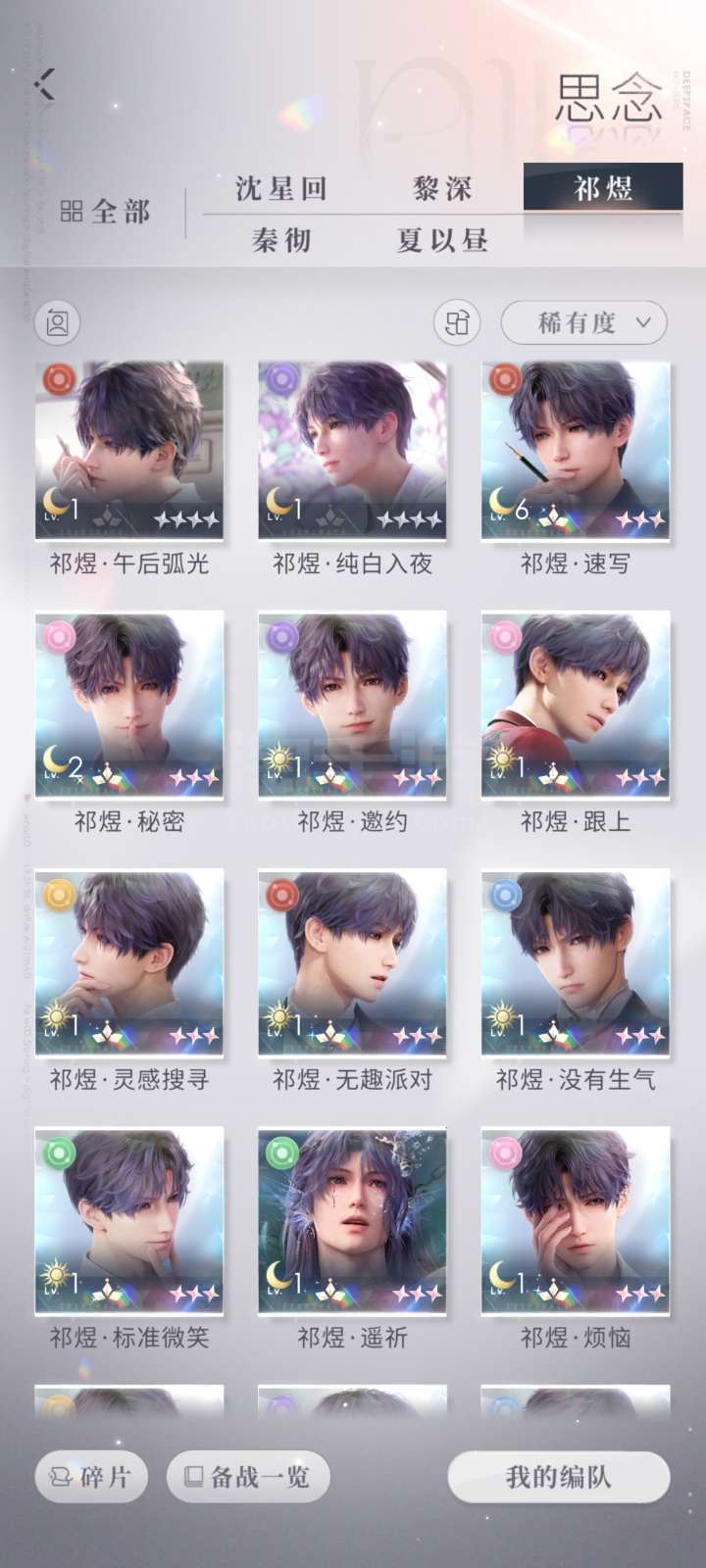Image resolution: width=706 pixels, height=1568 pixels.
Task: View the 祁煜·邀约 card
Action: [352, 706]
